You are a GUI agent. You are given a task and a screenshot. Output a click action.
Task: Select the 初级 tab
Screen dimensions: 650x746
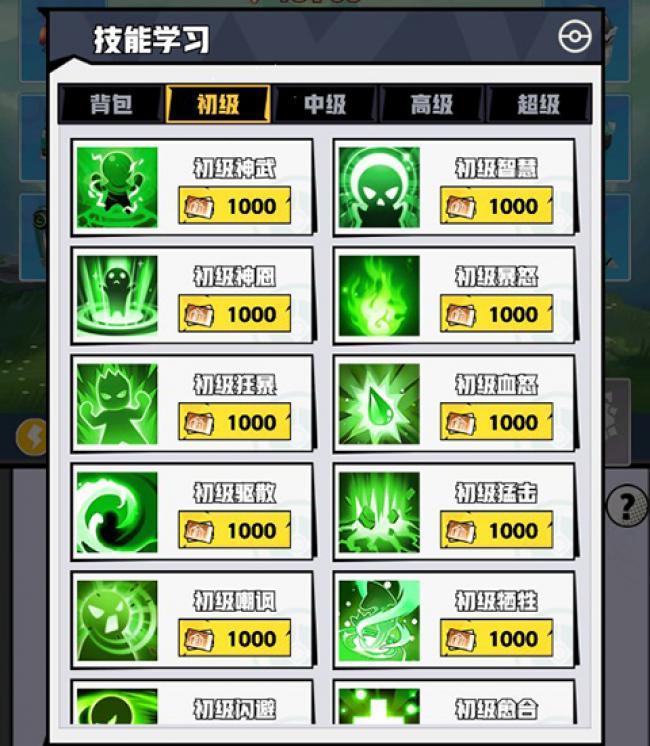point(218,104)
